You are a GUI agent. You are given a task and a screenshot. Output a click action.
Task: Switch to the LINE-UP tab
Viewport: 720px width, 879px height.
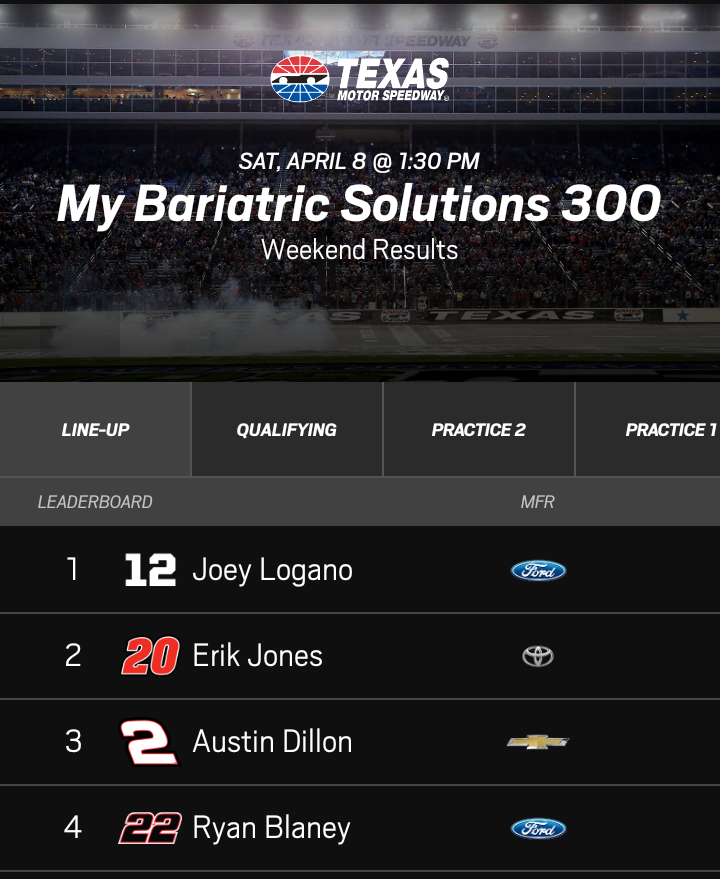[x=96, y=430]
